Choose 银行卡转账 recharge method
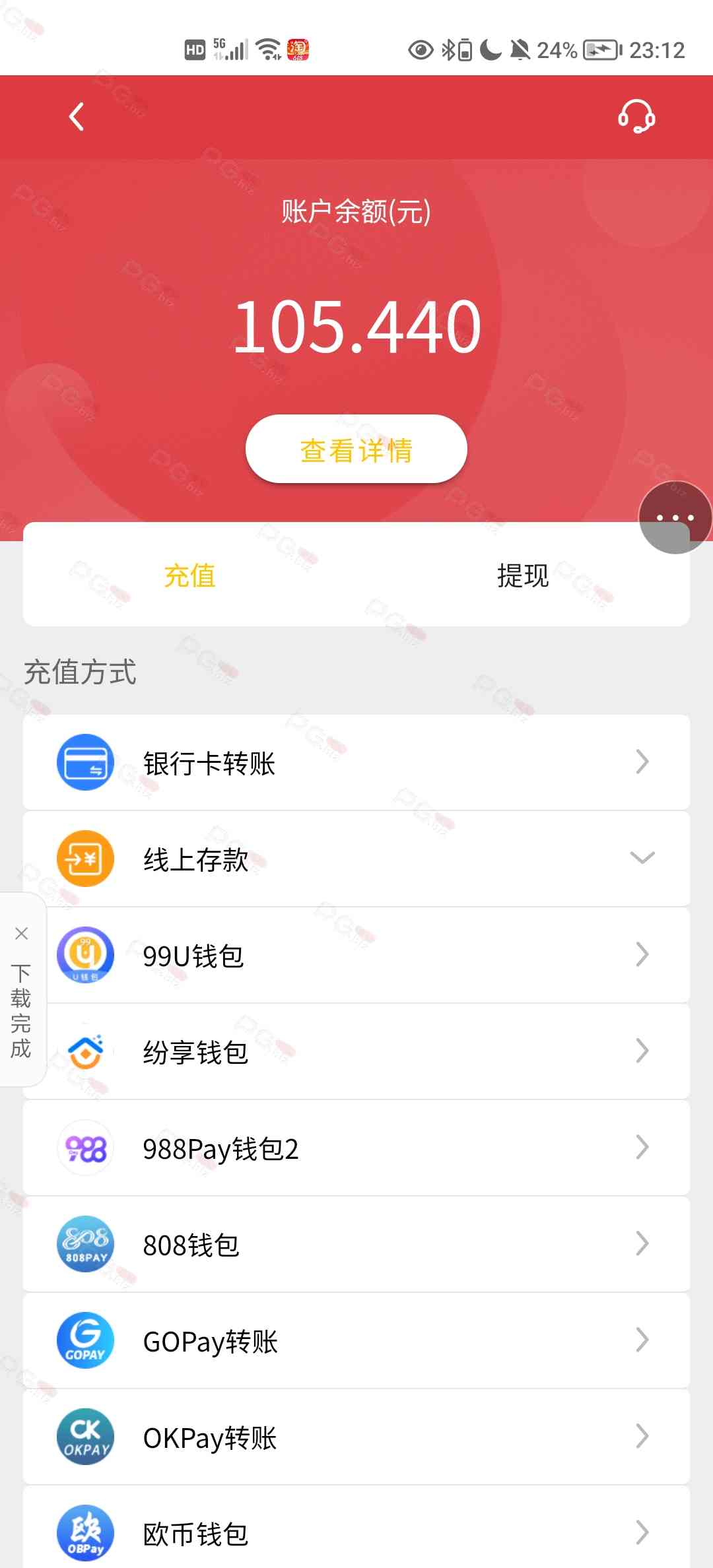 [356, 762]
